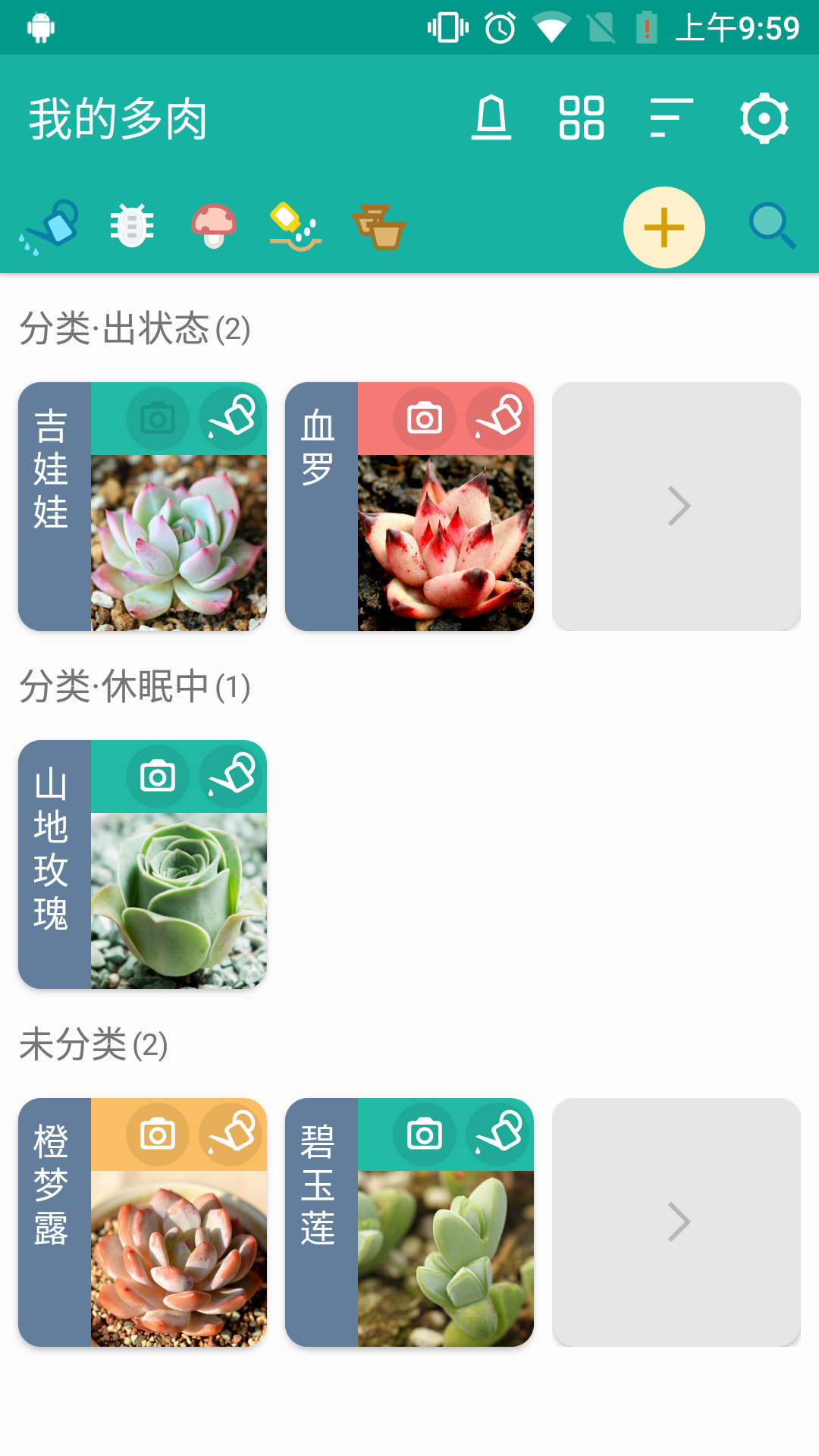819x1456 pixels.
Task: Click the mushroom disease icon
Action: tap(213, 225)
